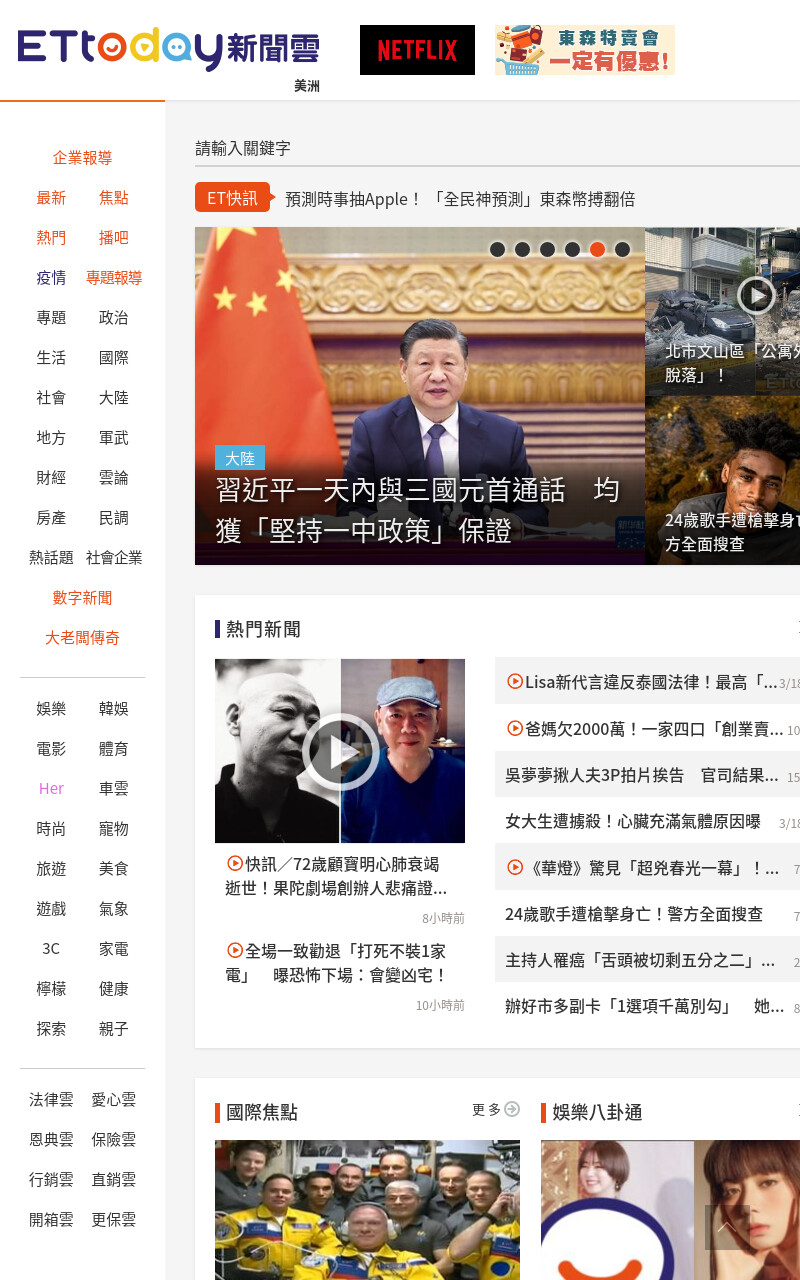Tap 更多 beside 國際焦點

[x=496, y=1110]
